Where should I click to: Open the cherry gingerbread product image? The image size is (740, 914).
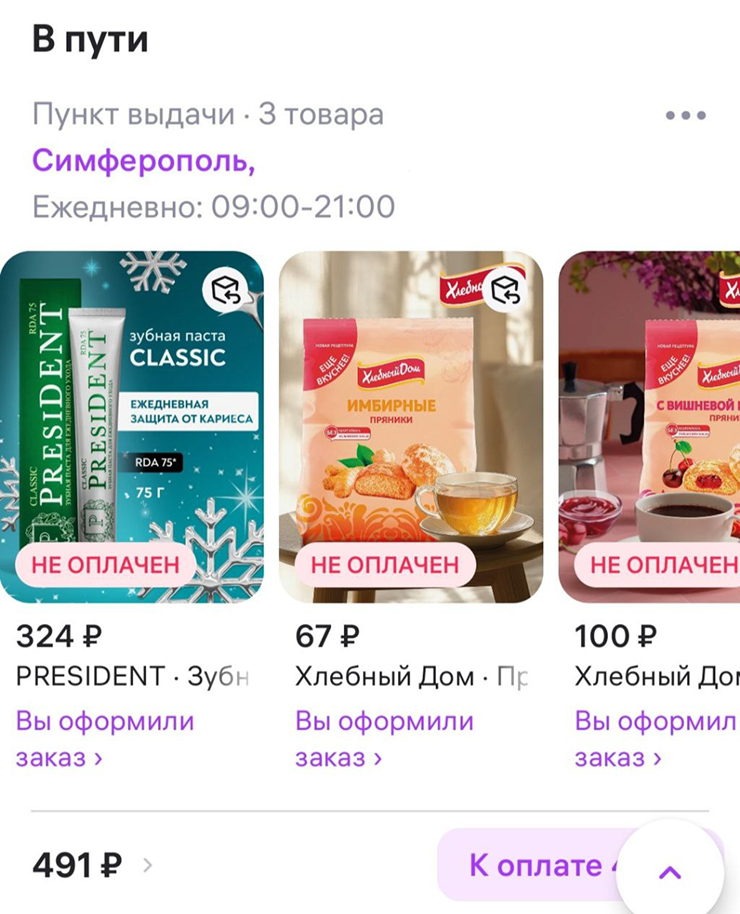point(660,420)
